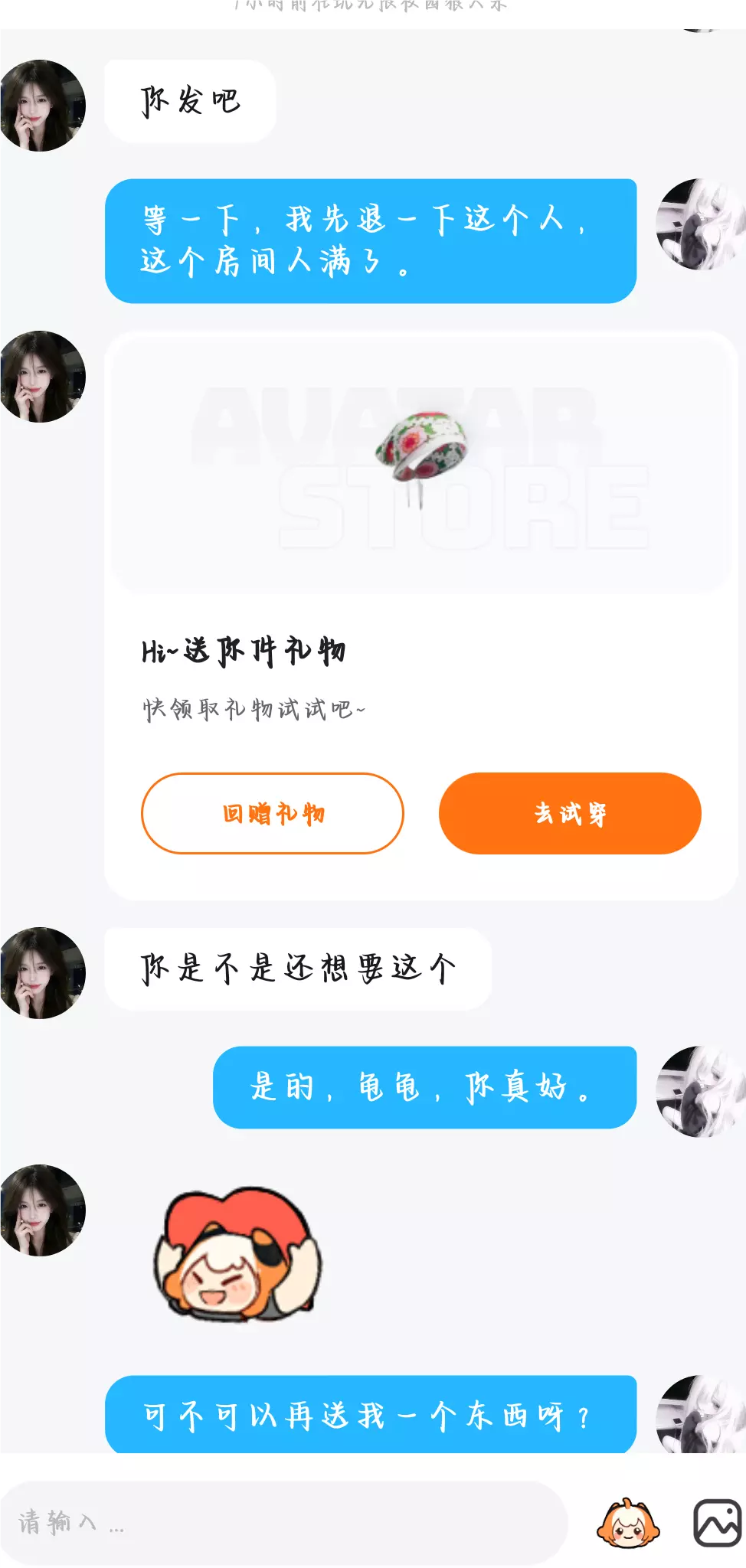This screenshot has width=746, height=1568.
Task: Tap 去试穿 to try on the gift
Action: 570,813
